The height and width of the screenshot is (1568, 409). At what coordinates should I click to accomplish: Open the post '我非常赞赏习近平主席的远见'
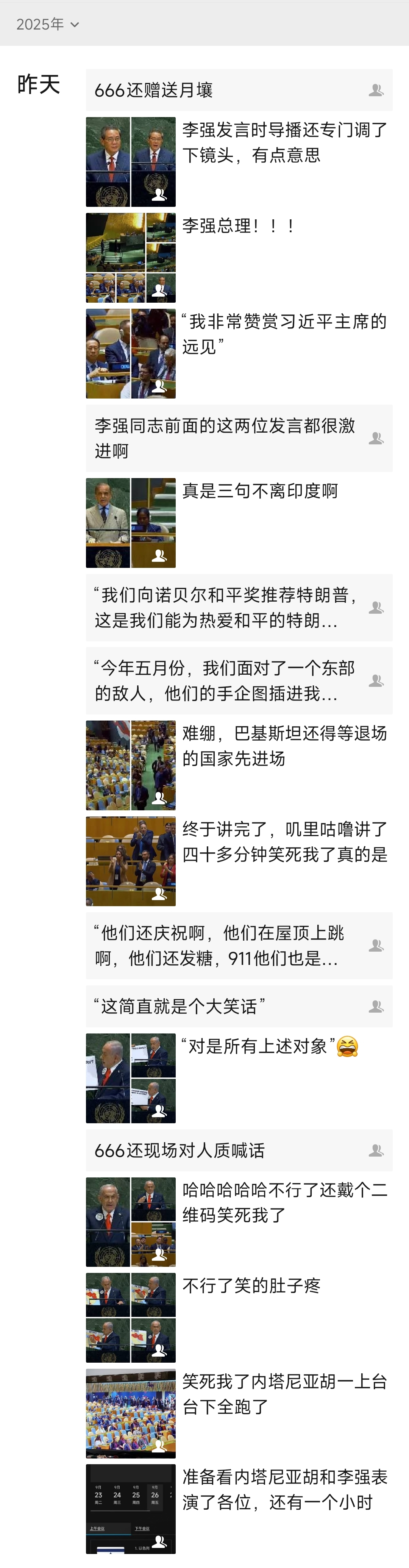point(239,353)
